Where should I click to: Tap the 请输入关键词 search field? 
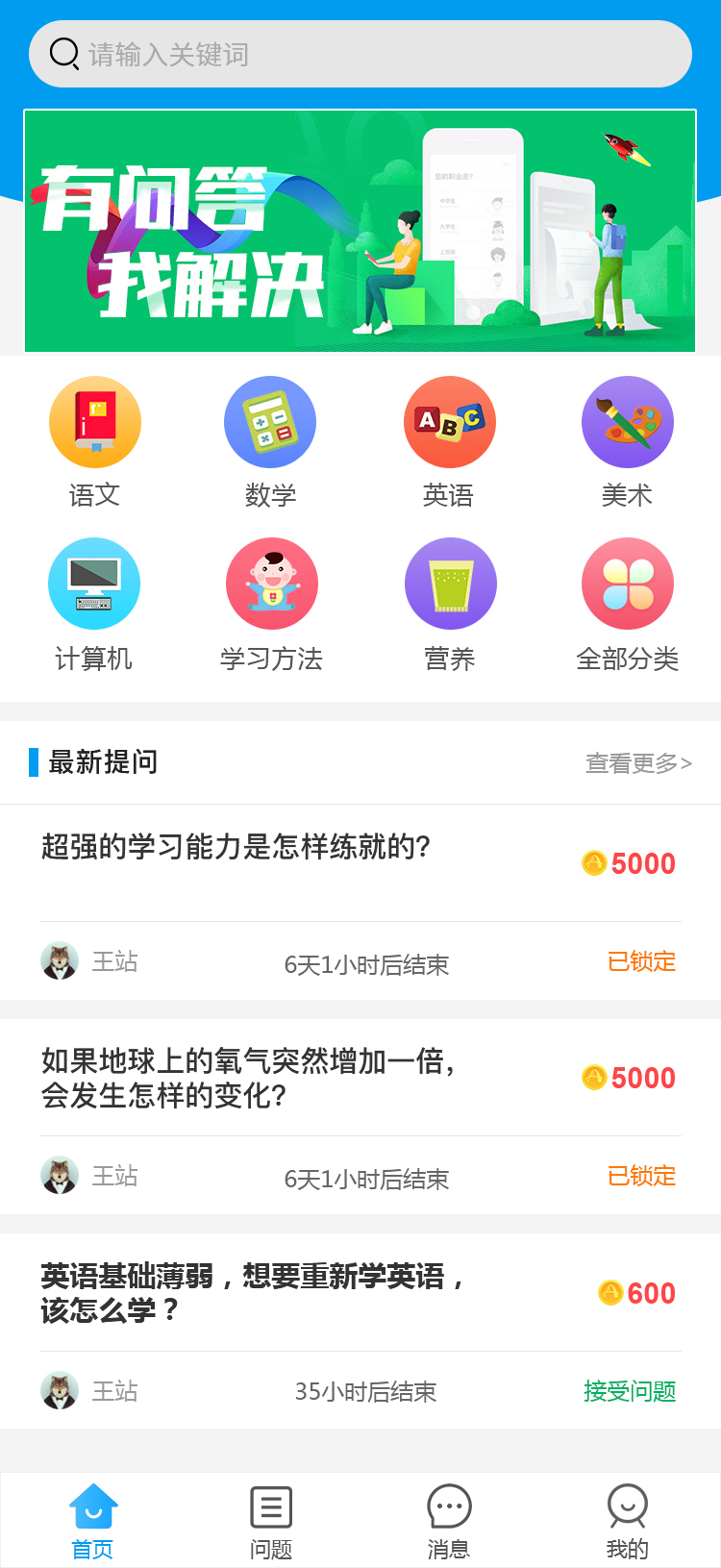click(360, 54)
